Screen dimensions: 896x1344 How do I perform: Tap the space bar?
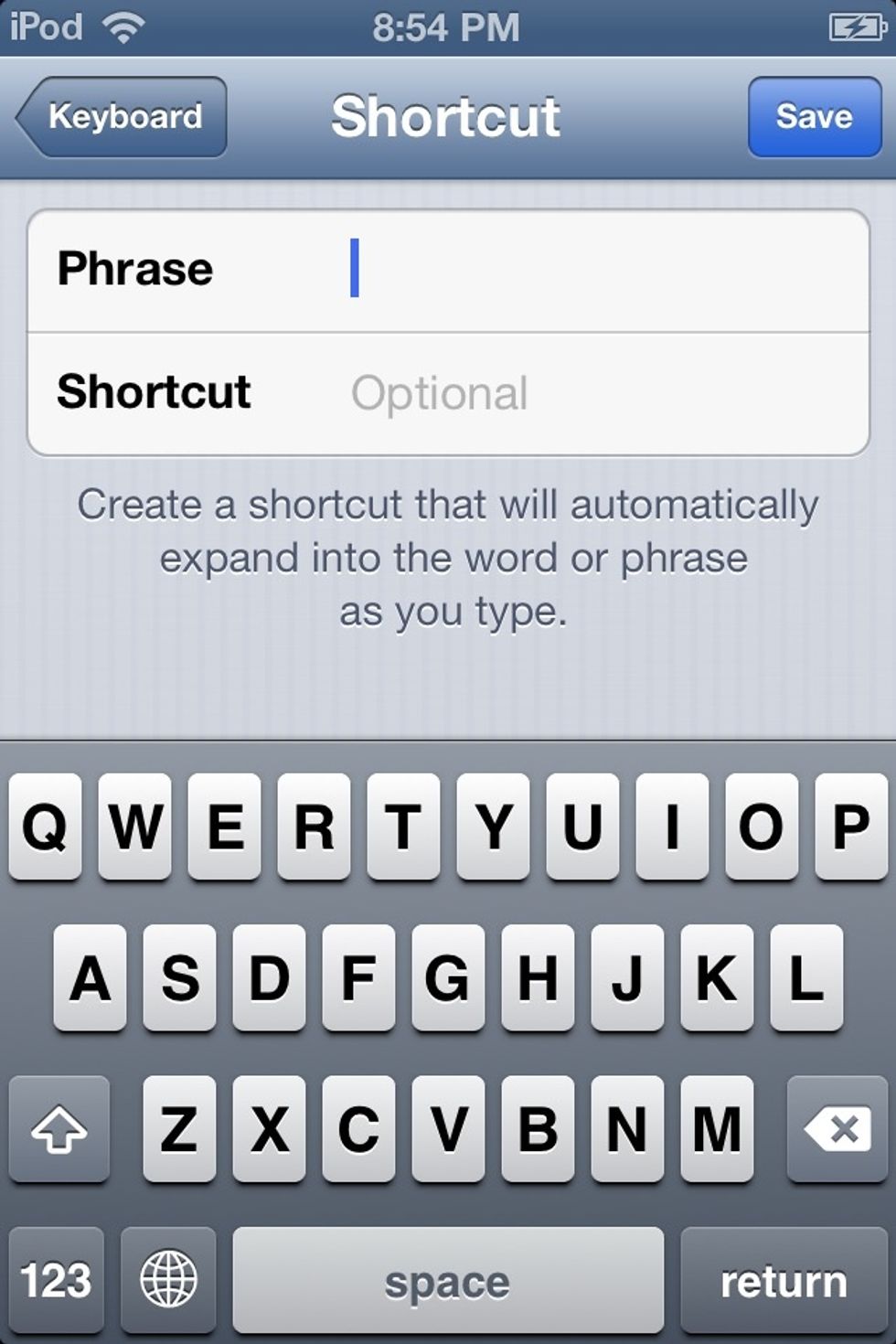coord(448,1280)
